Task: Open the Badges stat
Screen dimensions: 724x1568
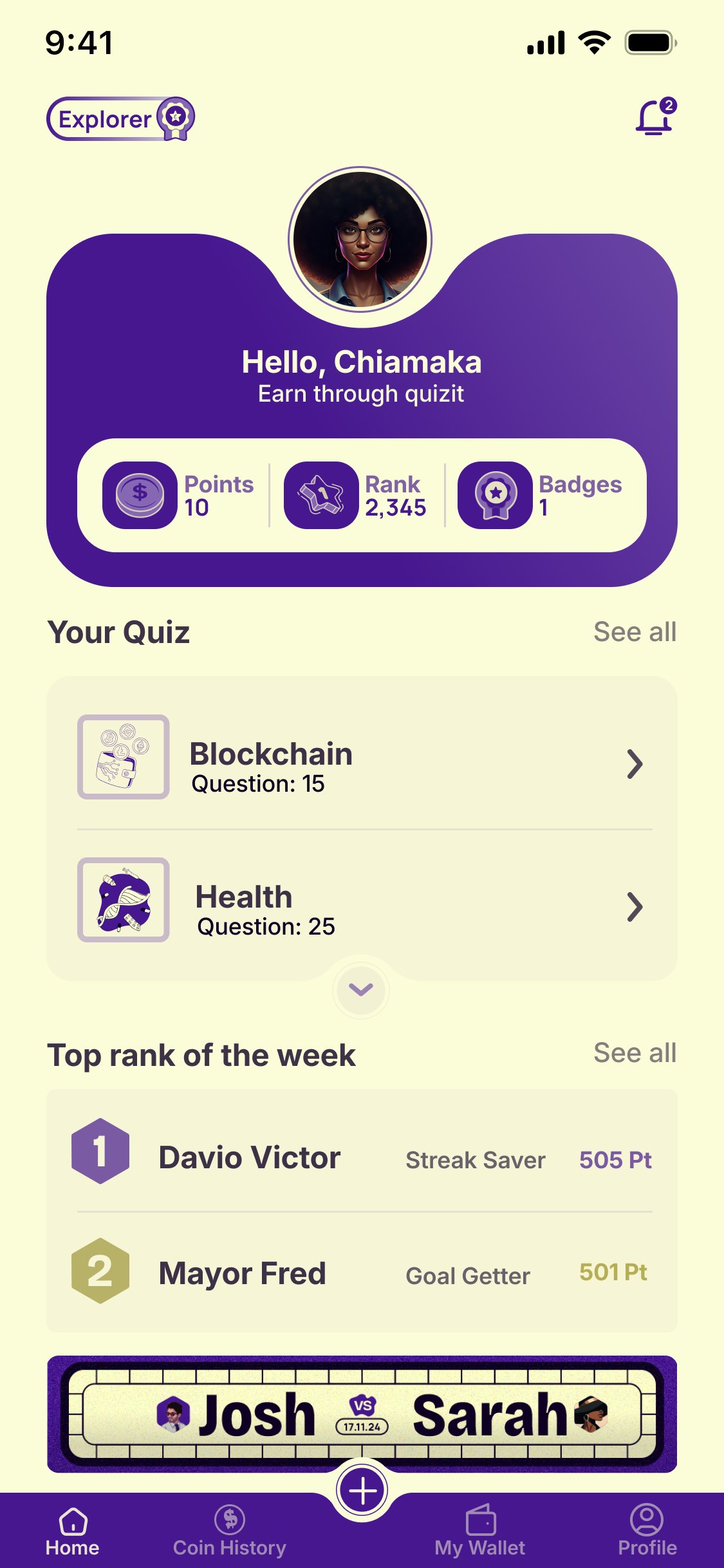Action: coord(541,496)
